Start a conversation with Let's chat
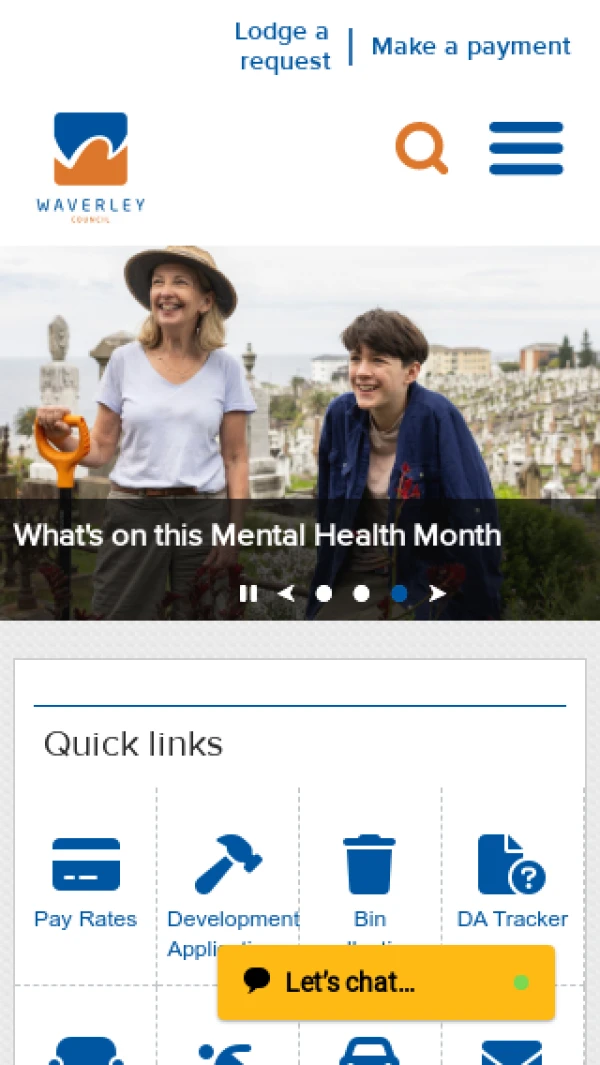 coord(385,982)
